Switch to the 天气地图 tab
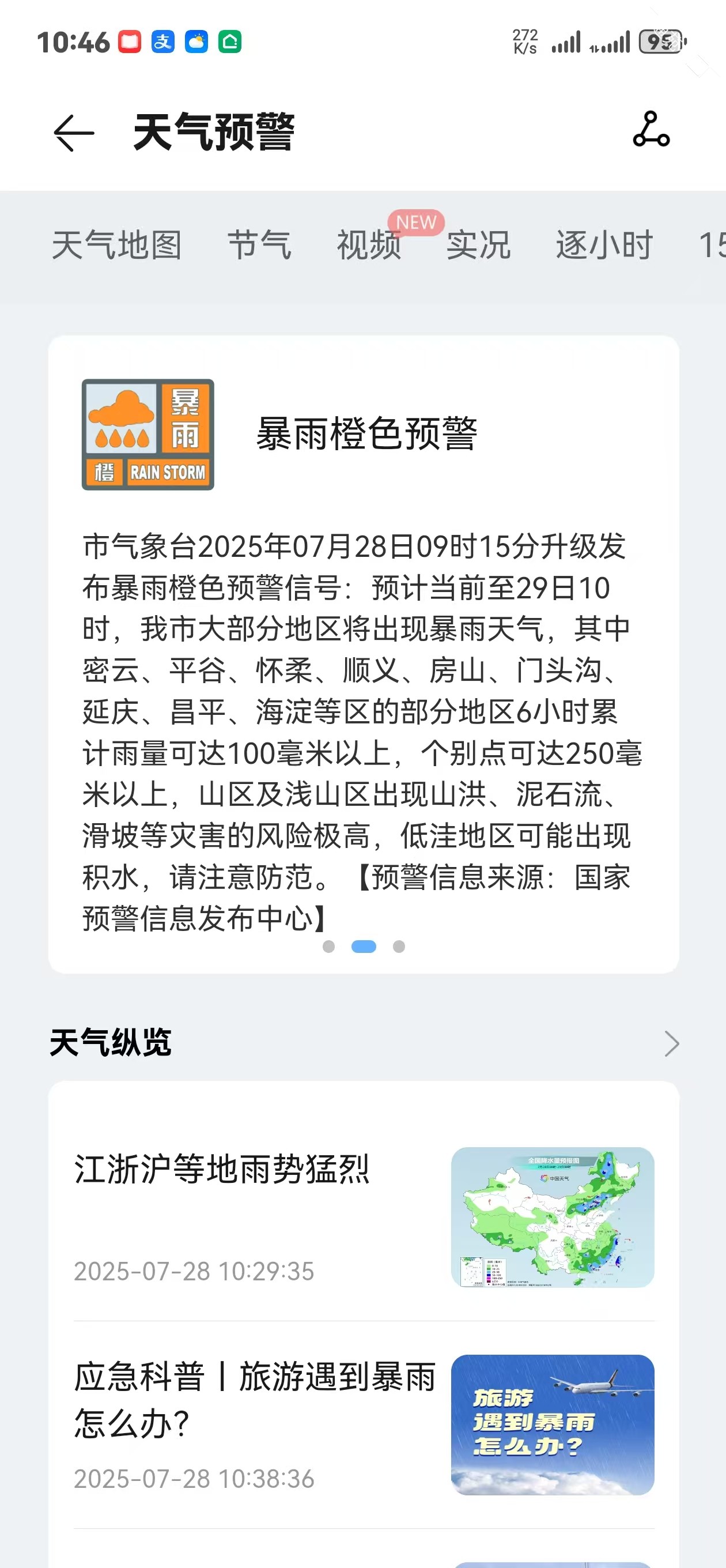The height and width of the screenshot is (1568, 726). point(117,246)
